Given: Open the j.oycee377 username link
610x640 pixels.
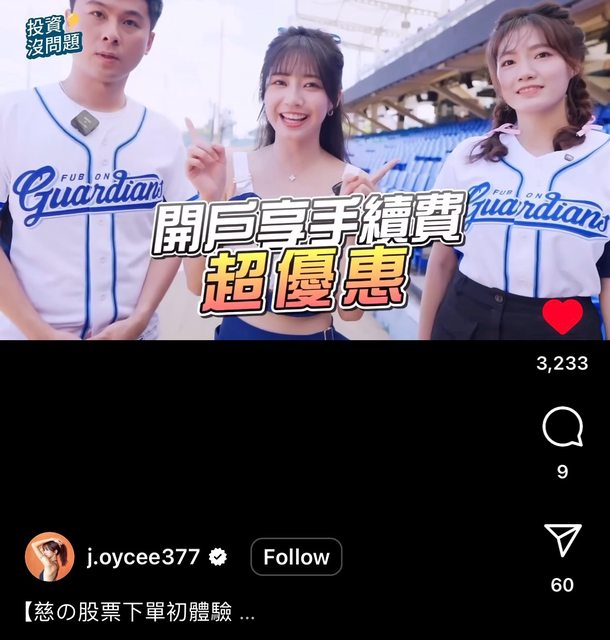Looking at the screenshot, I should pos(143,557).
